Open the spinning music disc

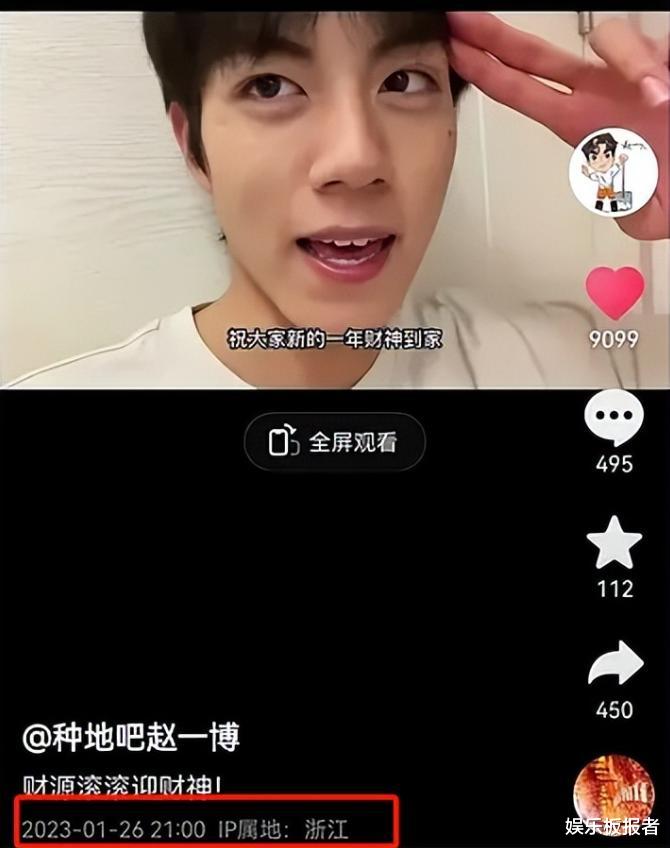click(612, 791)
